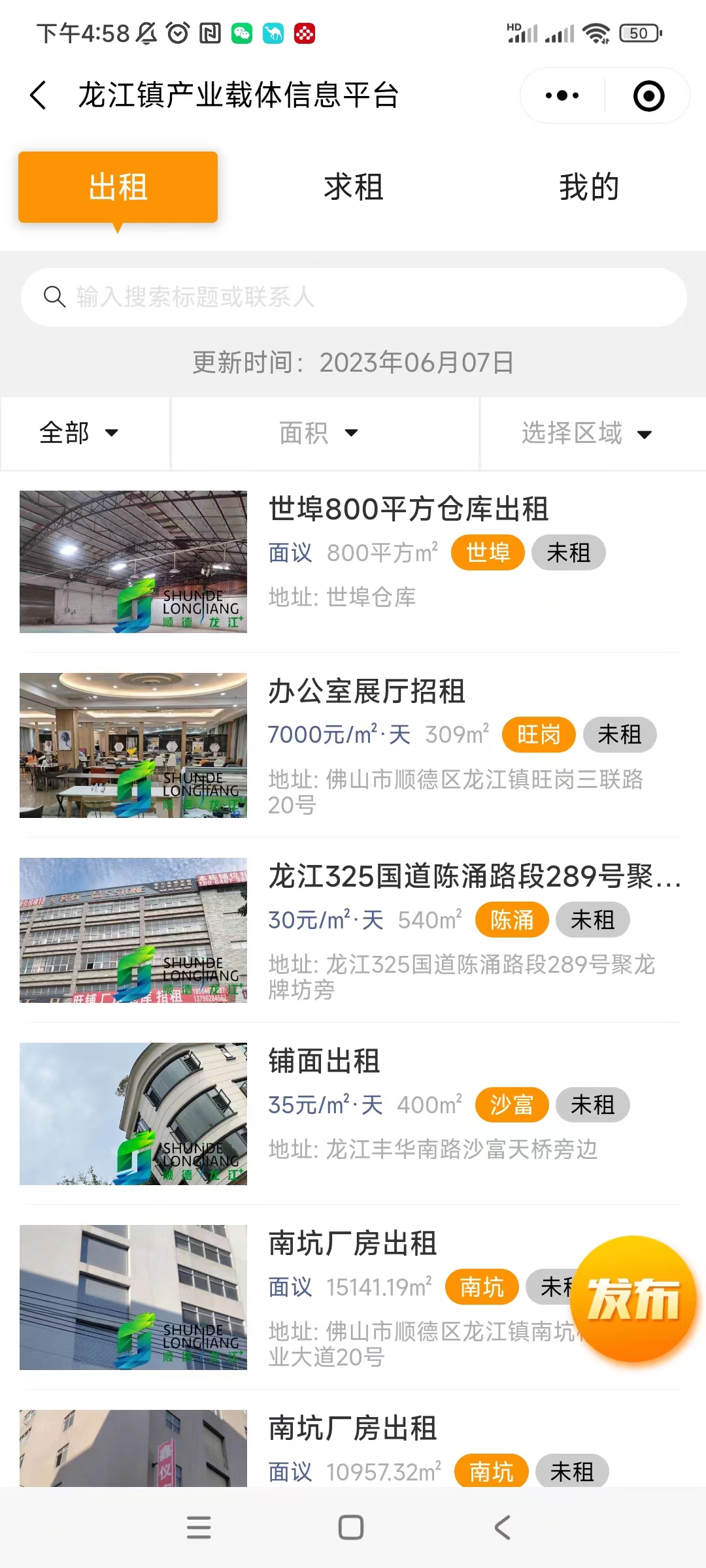The width and height of the screenshot is (706, 1568).
Task: Open the system recent apps menu
Action: click(199, 1527)
